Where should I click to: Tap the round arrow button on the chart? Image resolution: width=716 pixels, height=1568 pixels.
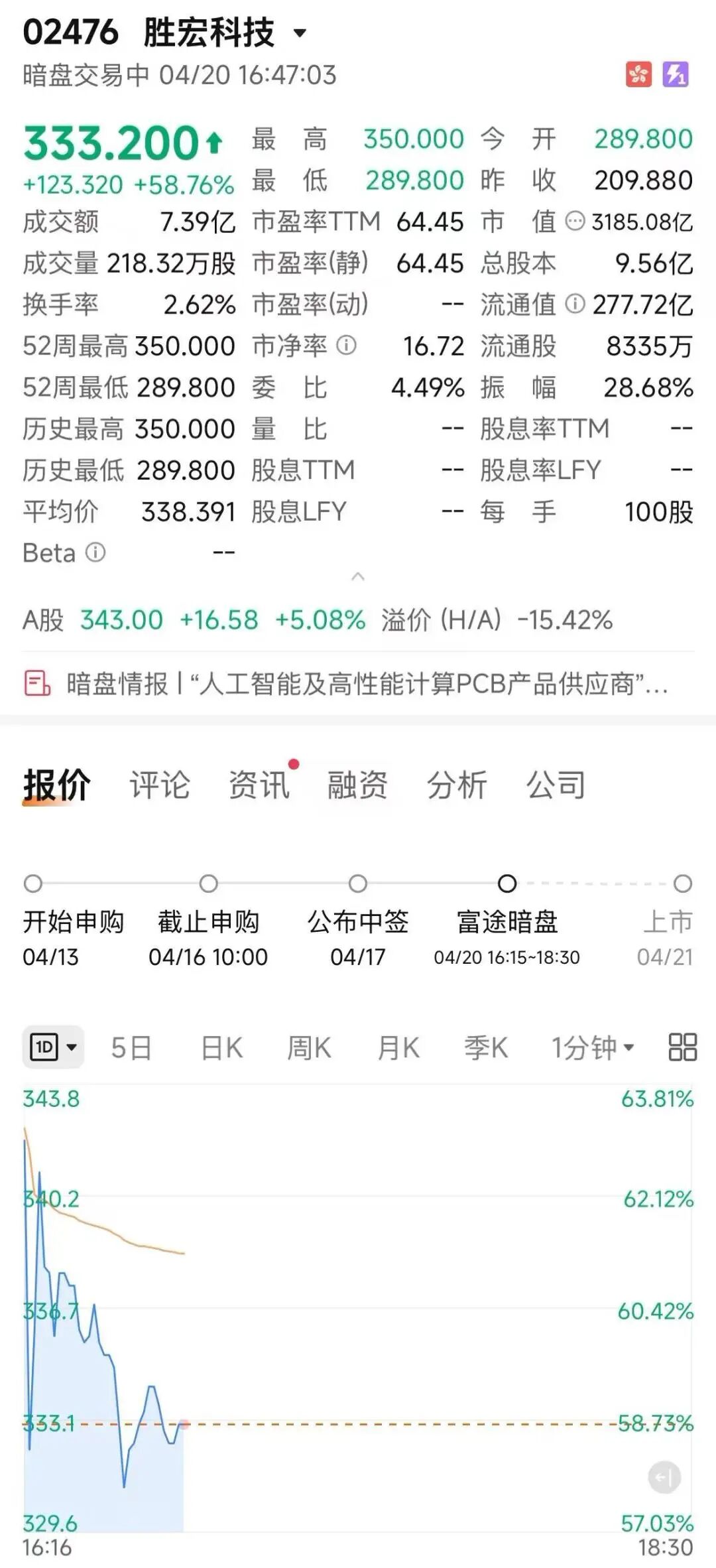[x=664, y=1477]
